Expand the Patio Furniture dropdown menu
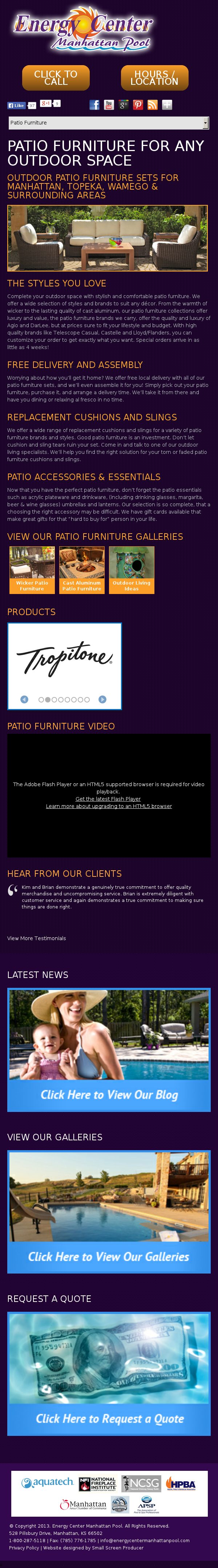 click(108, 123)
